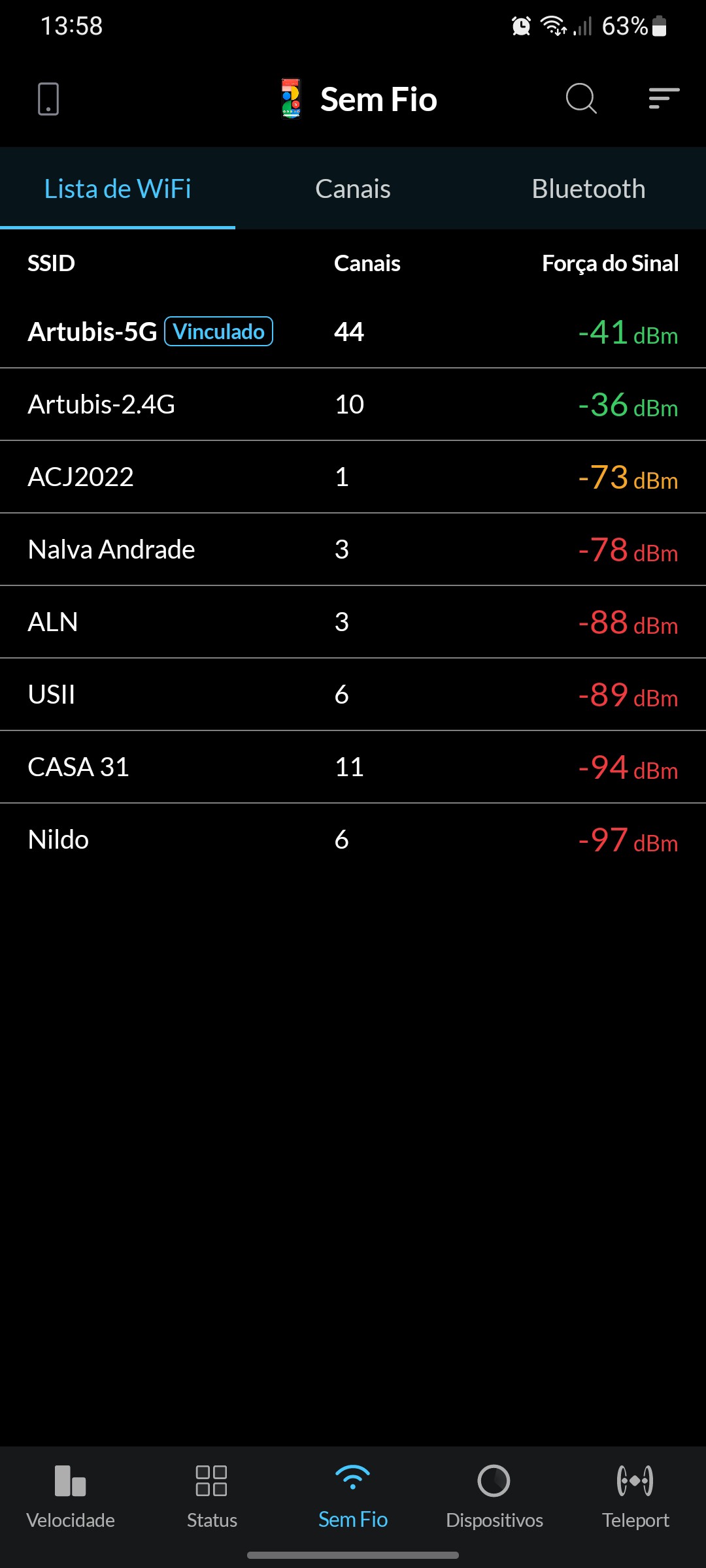706x1568 pixels.
Task: Go to the Velocidade tab
Action: point(71,1496)
